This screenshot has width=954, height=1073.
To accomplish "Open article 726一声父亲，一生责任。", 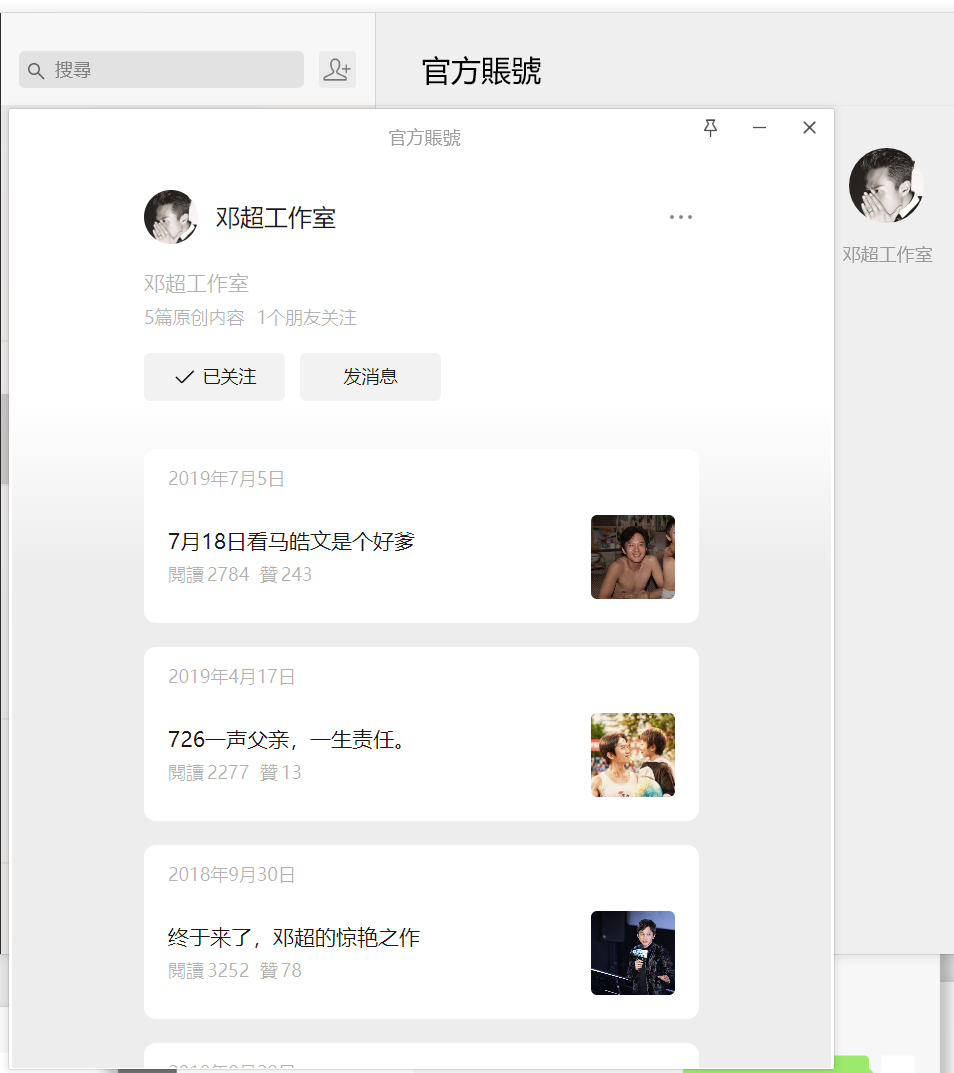I will (x=287, y=740).
